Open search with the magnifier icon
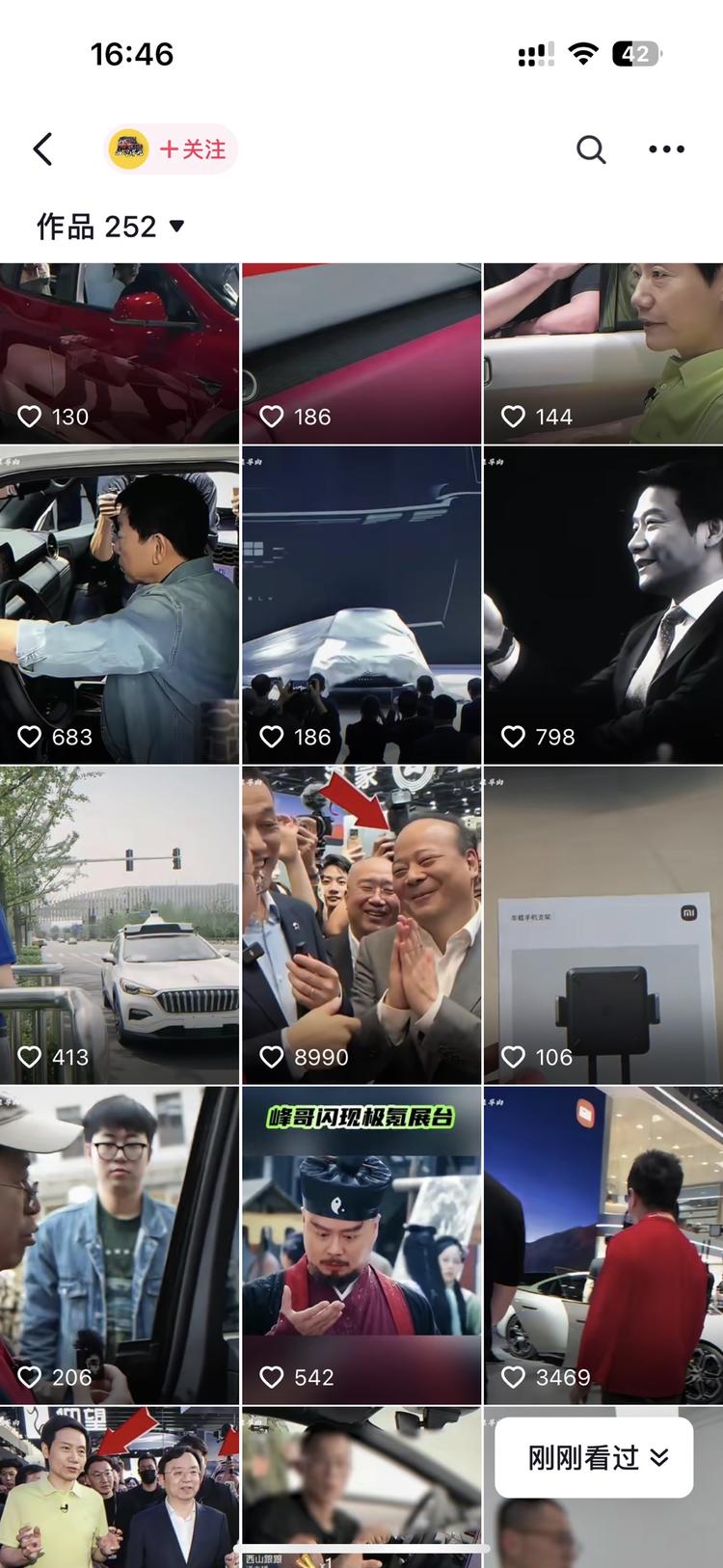723x1568 pixels. coord(591,149)
